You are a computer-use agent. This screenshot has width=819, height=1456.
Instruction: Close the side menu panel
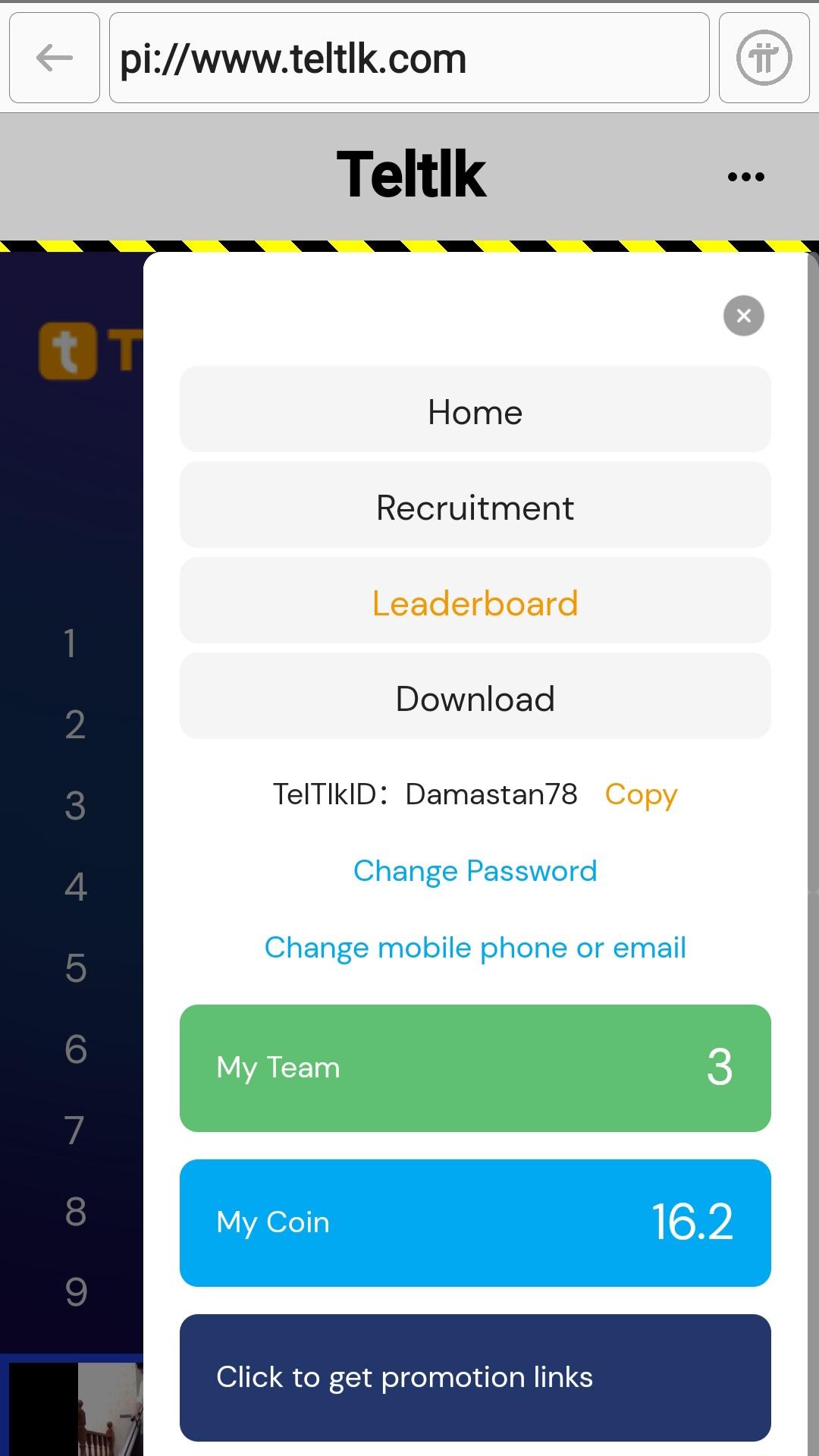[x=743, y=316]
